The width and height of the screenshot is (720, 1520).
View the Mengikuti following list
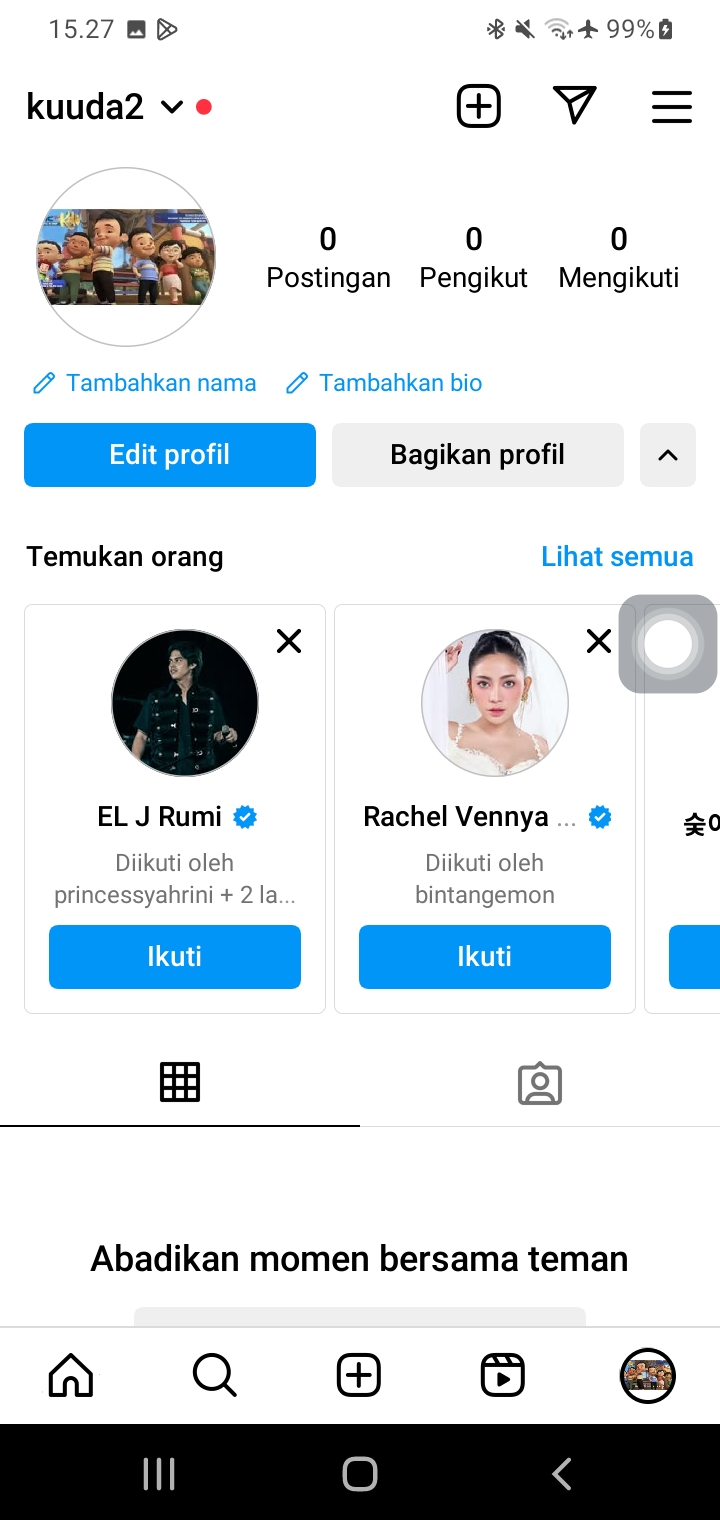coord(618,257)
